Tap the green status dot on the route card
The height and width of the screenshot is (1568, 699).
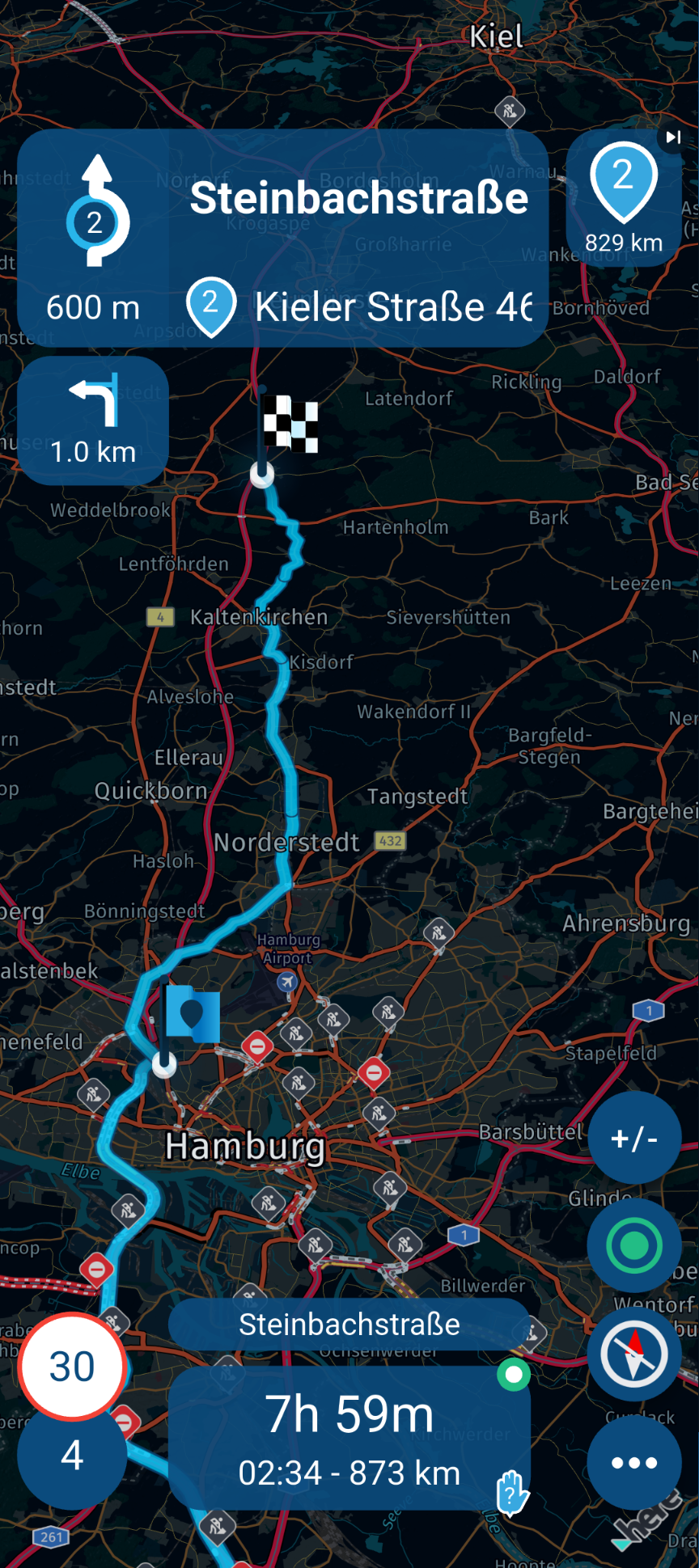tap(515, 1372)
